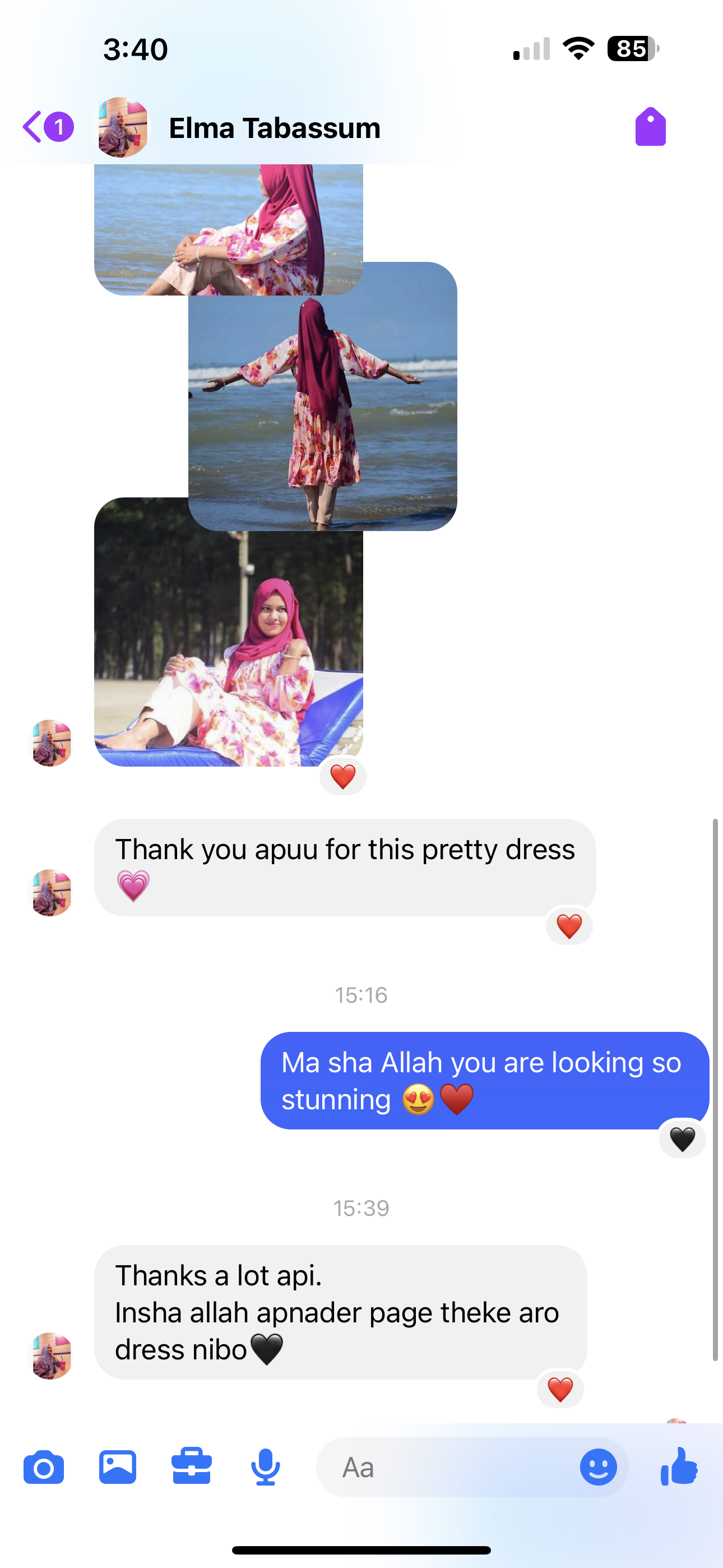View heart reaction under the lounger photo
This screenshot has width=723, height=1568.
coord(342,777)
